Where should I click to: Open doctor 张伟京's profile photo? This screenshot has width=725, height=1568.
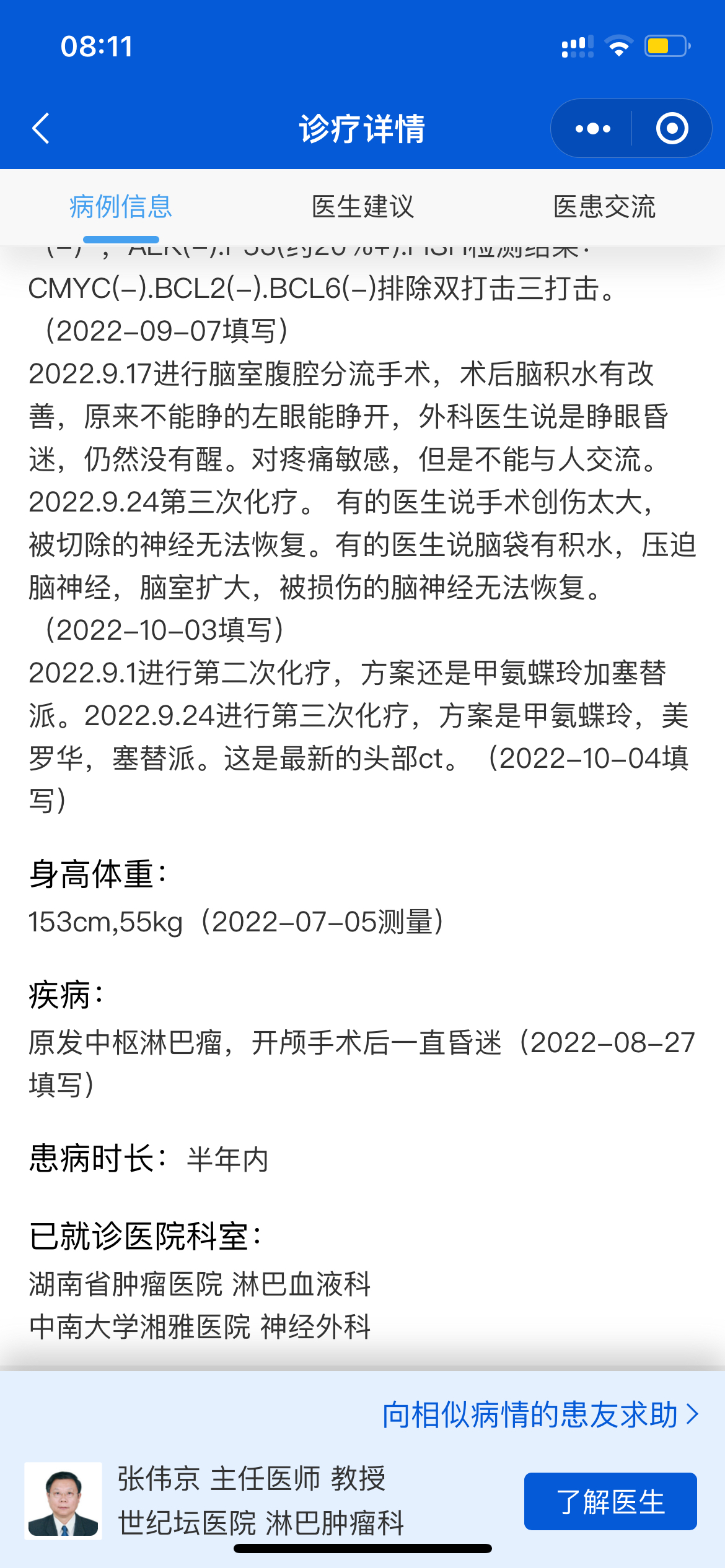coord(63,1501)
